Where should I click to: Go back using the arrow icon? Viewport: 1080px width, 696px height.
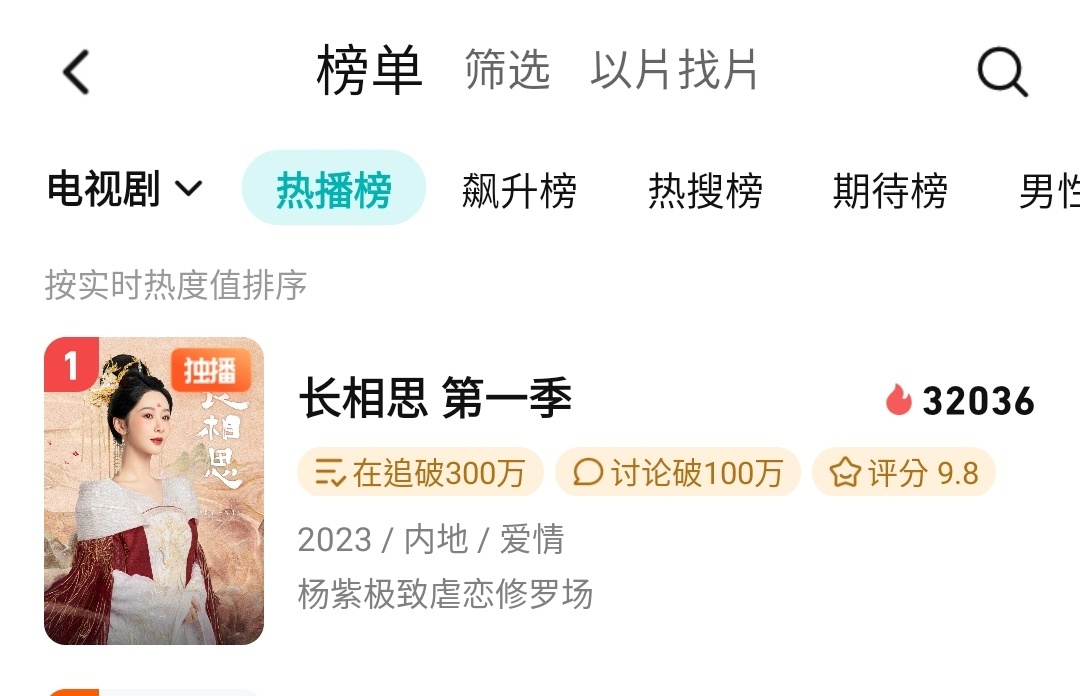[76, 72]
